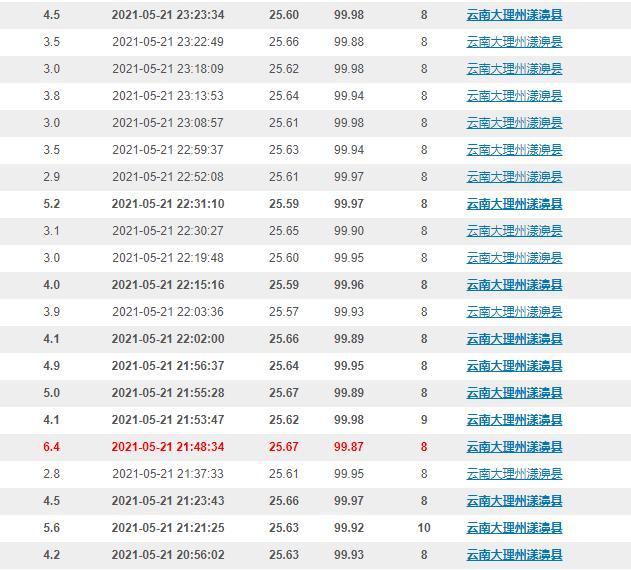Open the location link for the 4.1 quake at 22:02:00
This screenshot has width=631, height=570.
pyautogui.click(x=514, y=339)
